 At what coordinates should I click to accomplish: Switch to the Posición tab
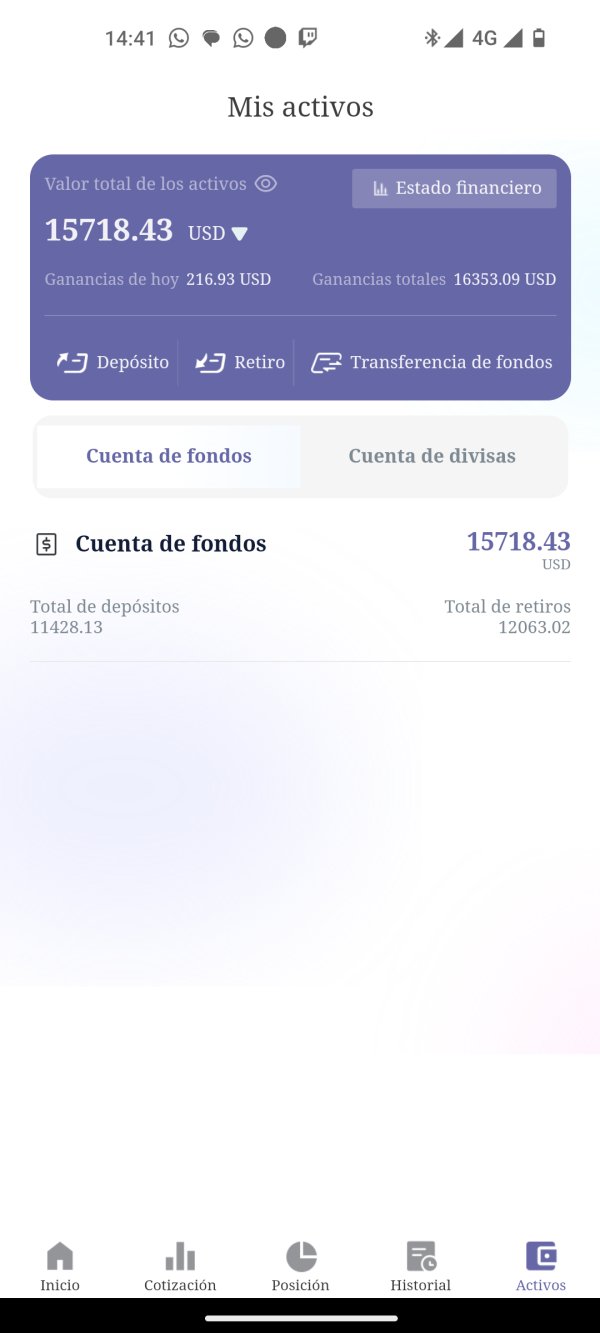click(x=300, y=1266)
